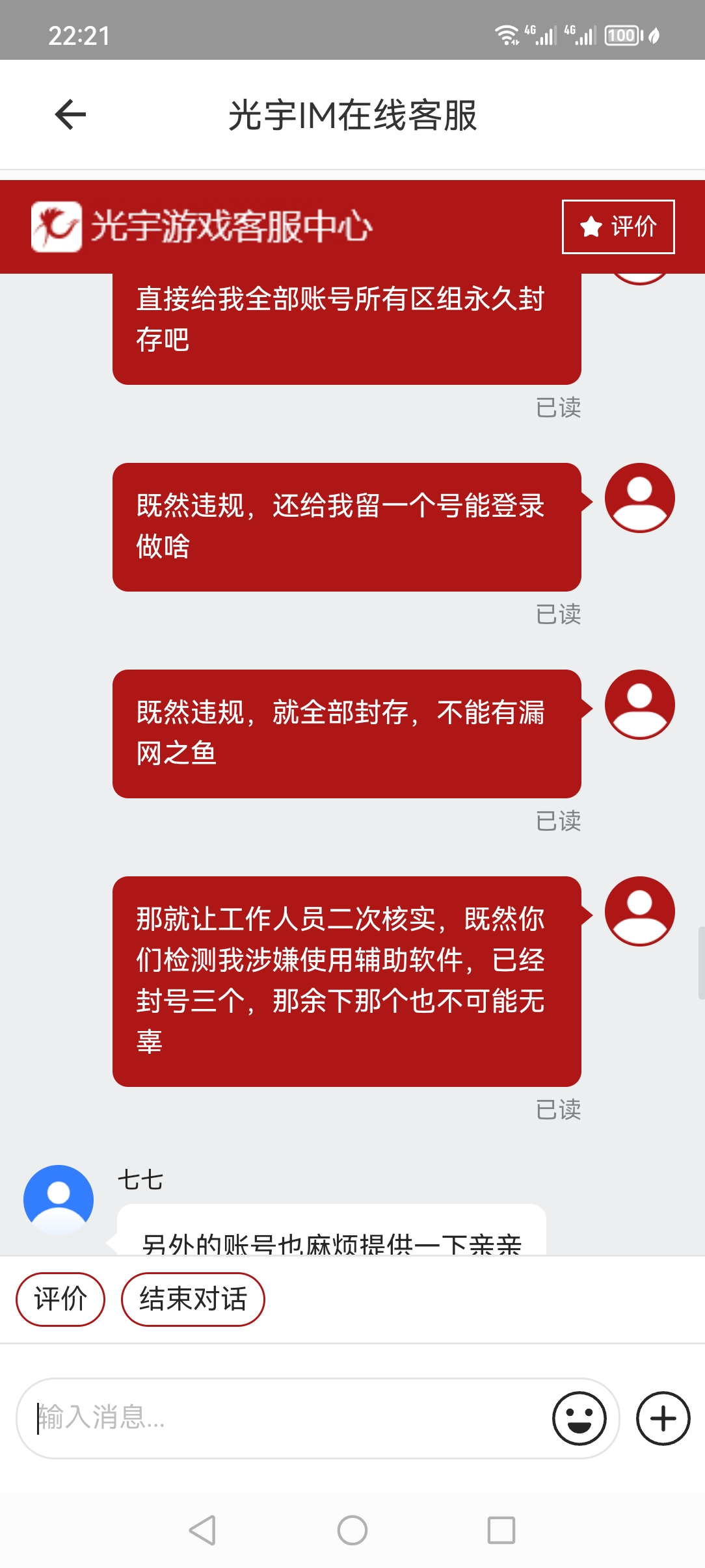This screenshot has width=705, height=1568.
Task: Open the recent apps view
Action: point(501,1530)
